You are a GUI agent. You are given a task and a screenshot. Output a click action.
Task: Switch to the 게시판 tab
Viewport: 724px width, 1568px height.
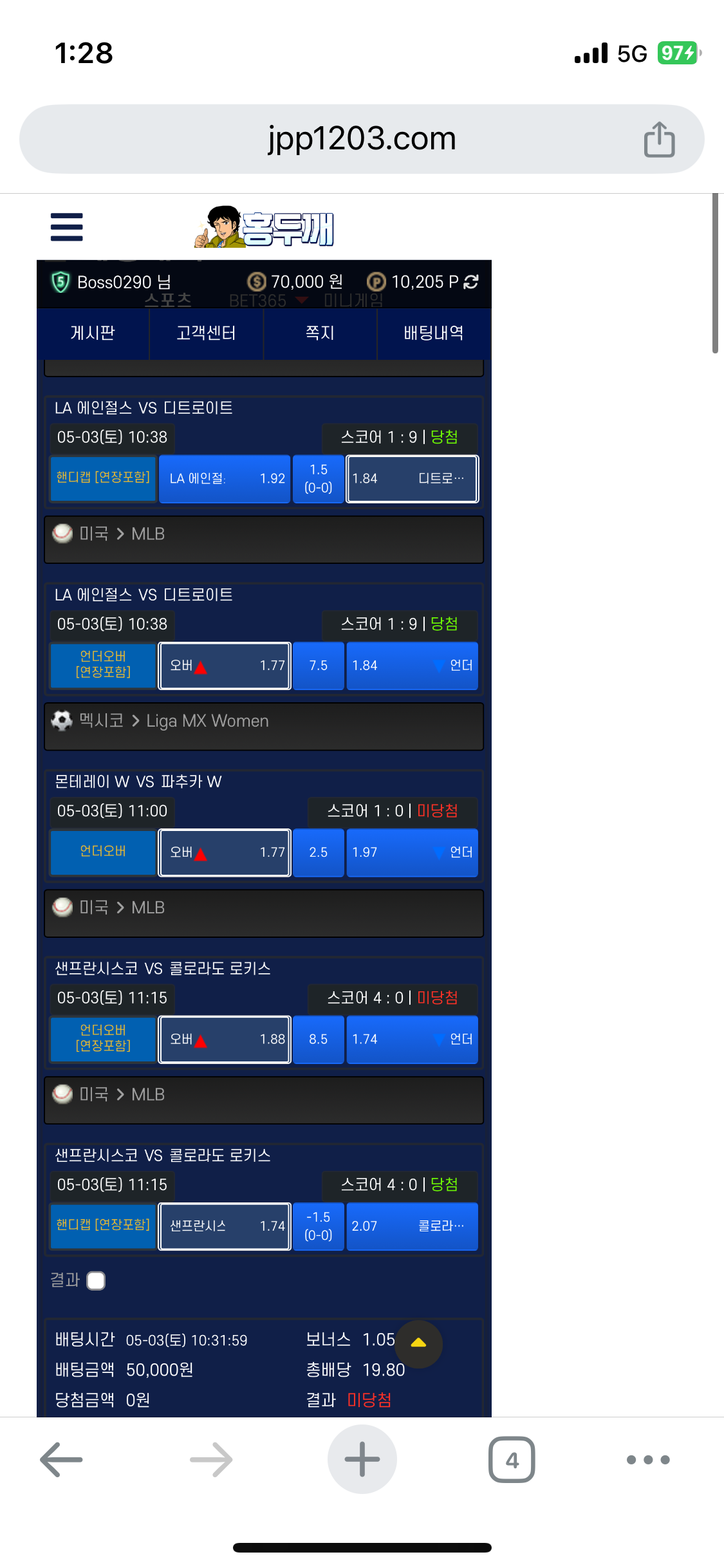point(93,333)
